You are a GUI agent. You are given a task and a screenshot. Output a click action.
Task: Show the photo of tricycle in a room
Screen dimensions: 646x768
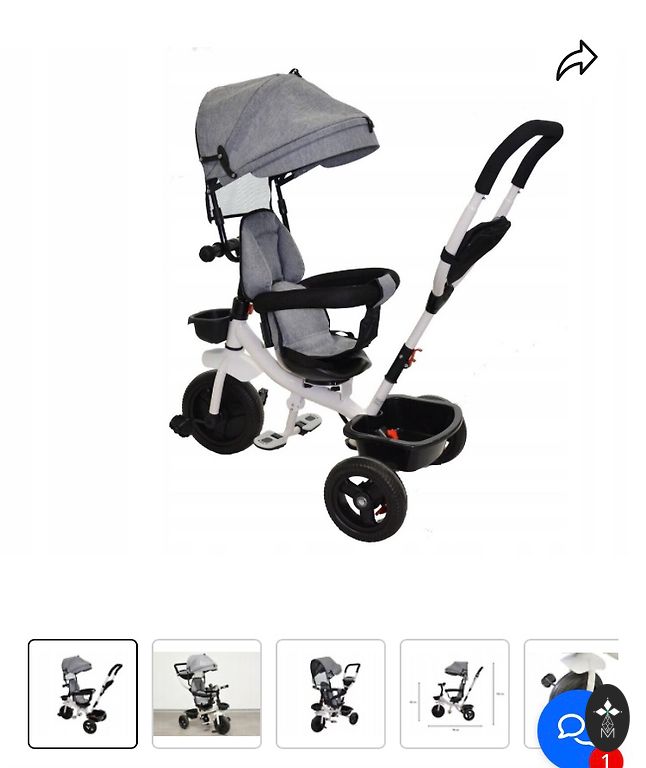point(207,694)
